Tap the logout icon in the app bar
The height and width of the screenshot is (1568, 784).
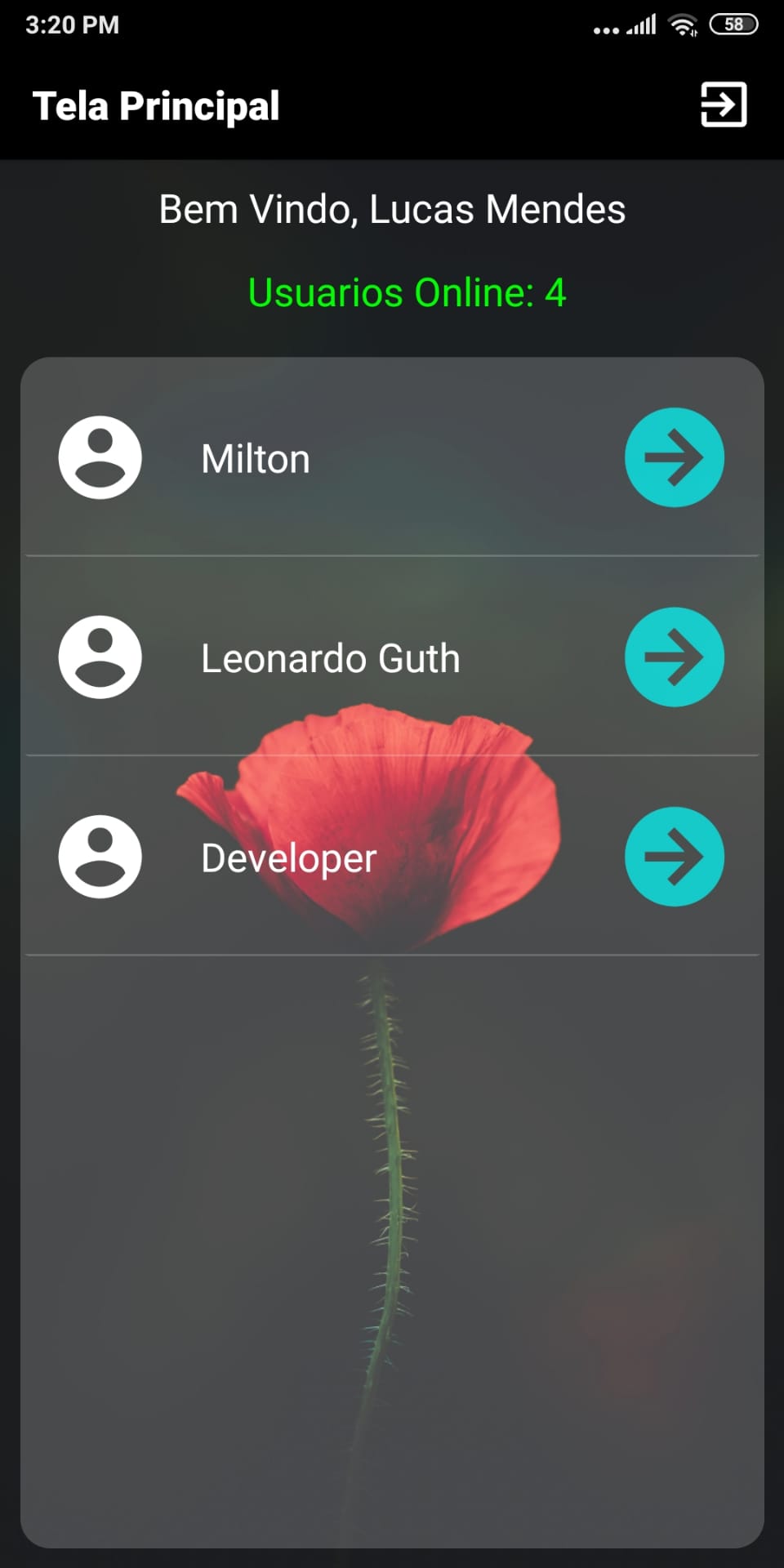coord(724,105)
